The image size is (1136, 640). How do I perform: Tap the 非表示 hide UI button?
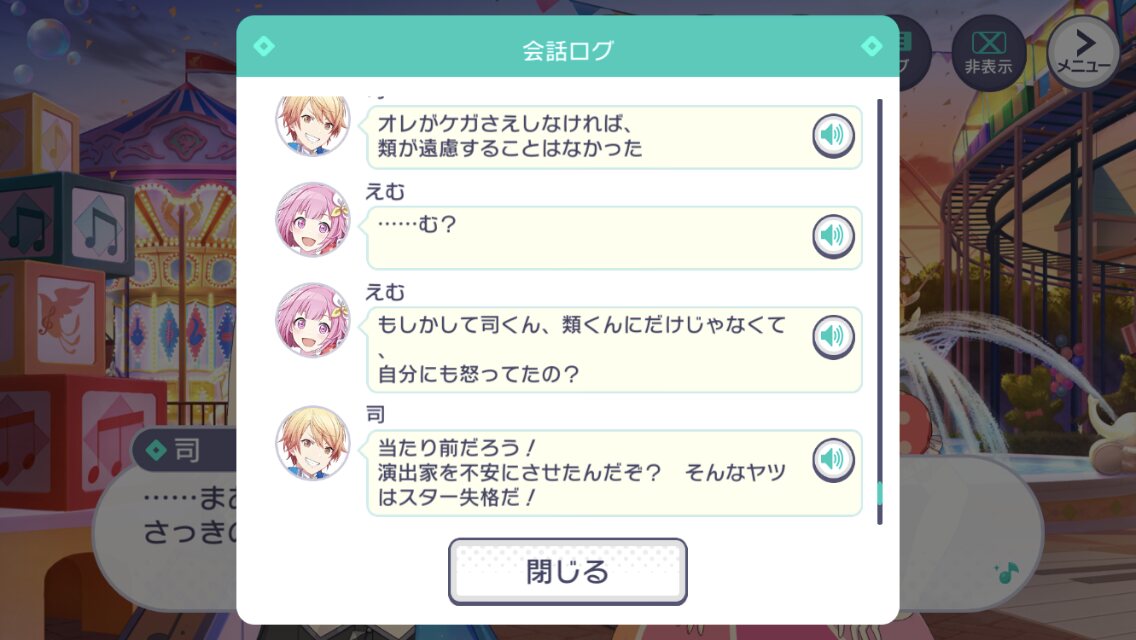tap(988, 52)
